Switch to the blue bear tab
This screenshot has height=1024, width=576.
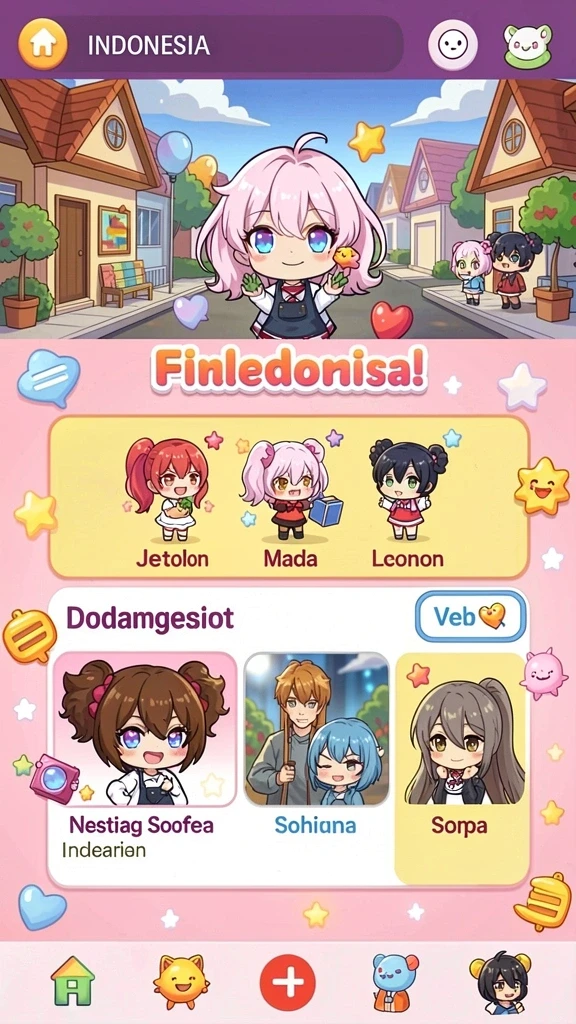tap(394, 982)
